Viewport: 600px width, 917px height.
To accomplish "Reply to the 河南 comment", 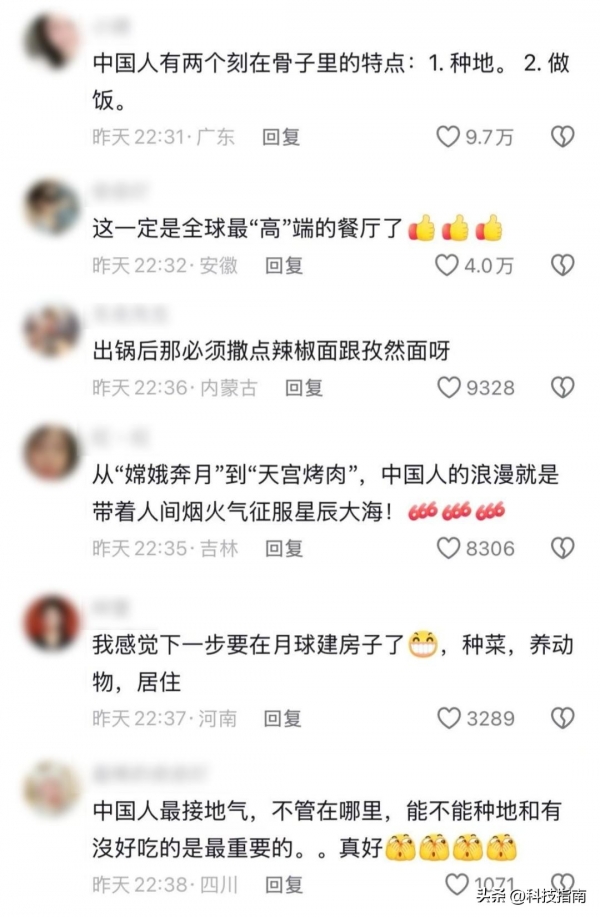I will (x=282, y=717).
